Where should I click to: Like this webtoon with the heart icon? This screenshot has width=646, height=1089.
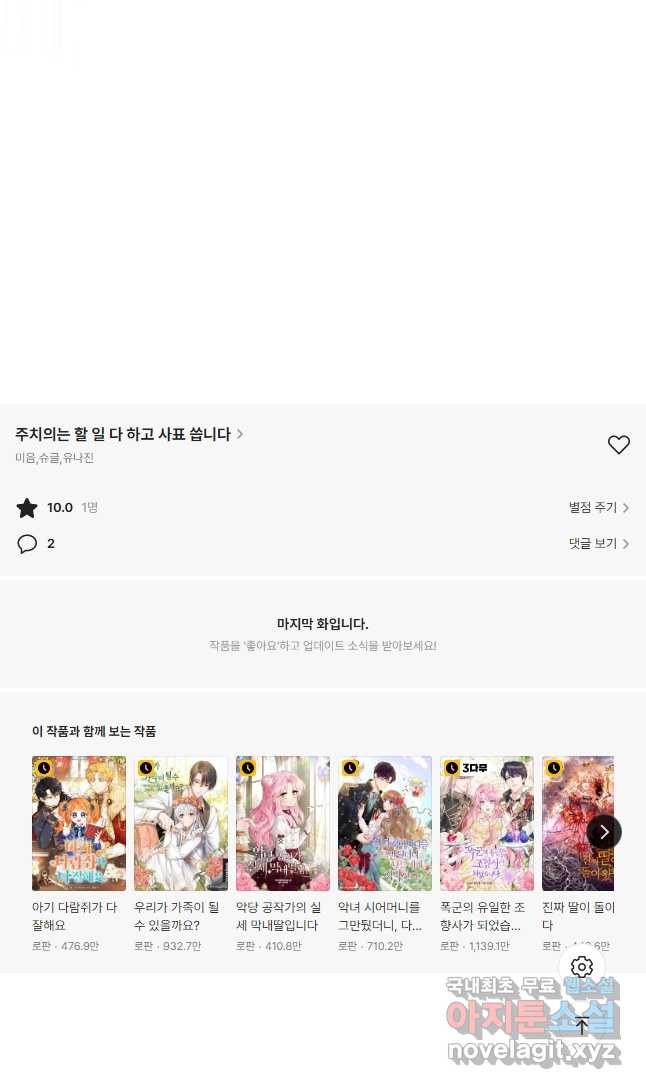click(619, 445)
